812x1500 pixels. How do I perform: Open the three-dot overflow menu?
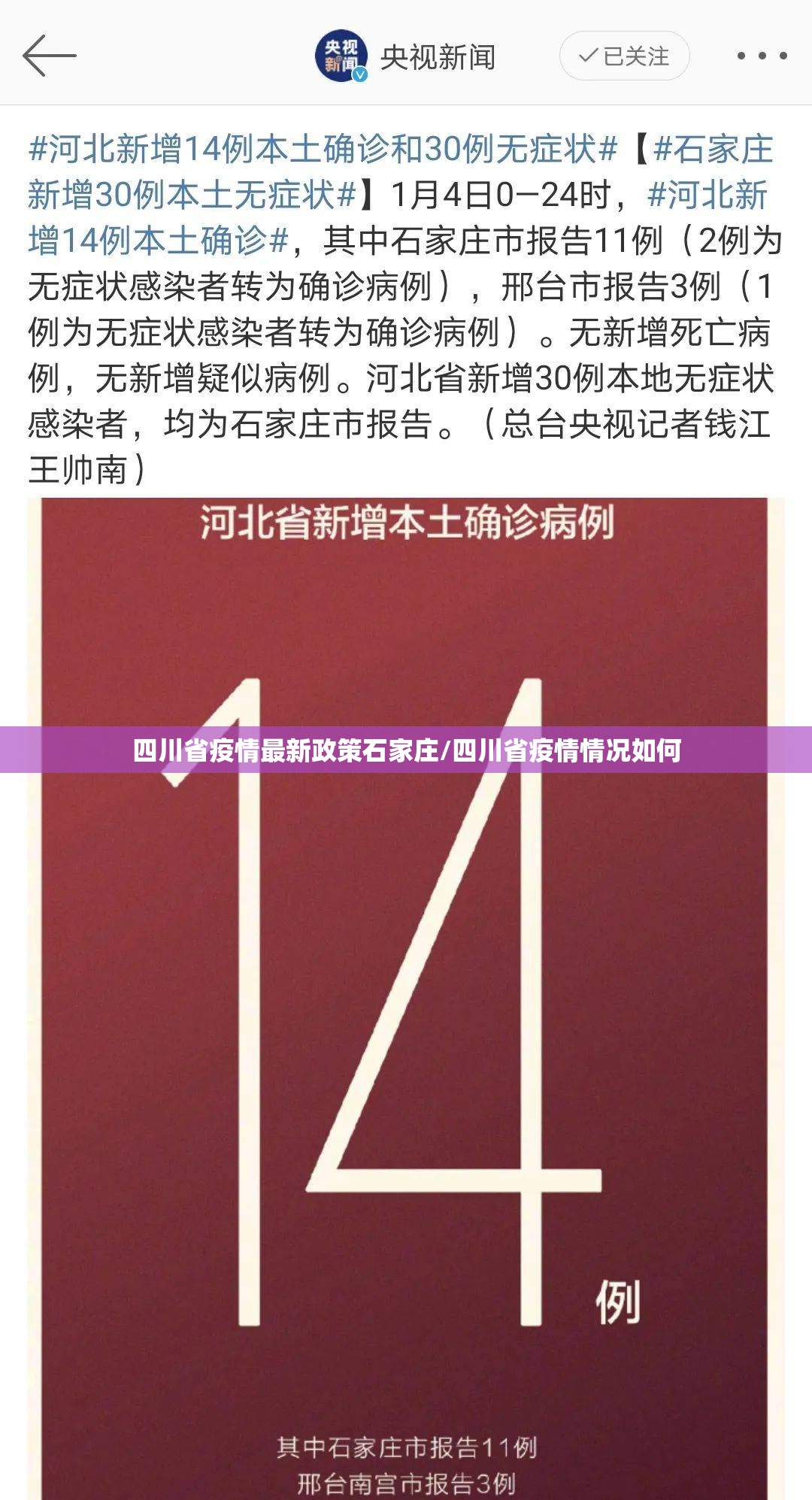coord(762,56)
